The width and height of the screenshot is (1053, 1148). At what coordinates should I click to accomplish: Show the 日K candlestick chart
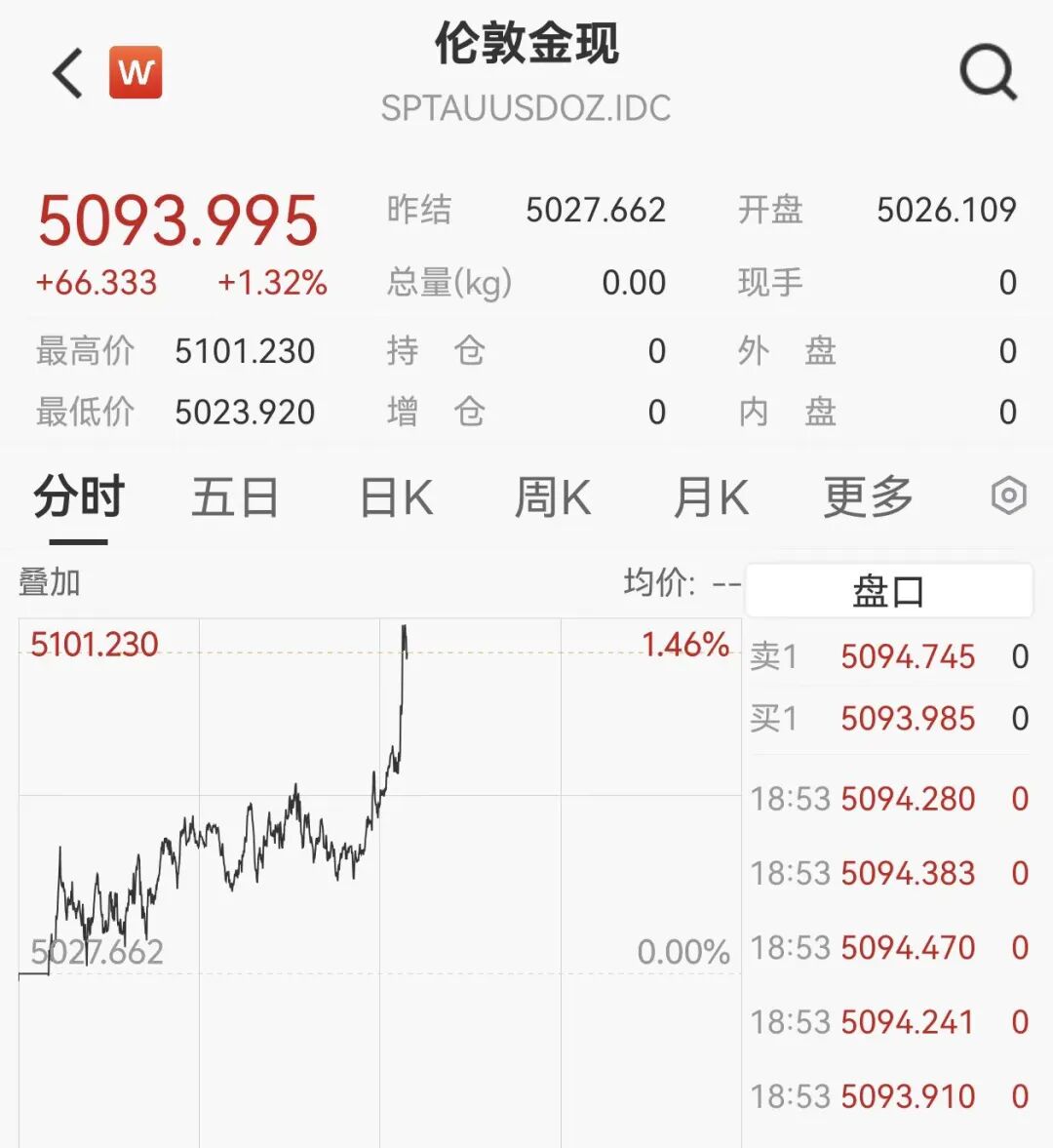[396, 497]
